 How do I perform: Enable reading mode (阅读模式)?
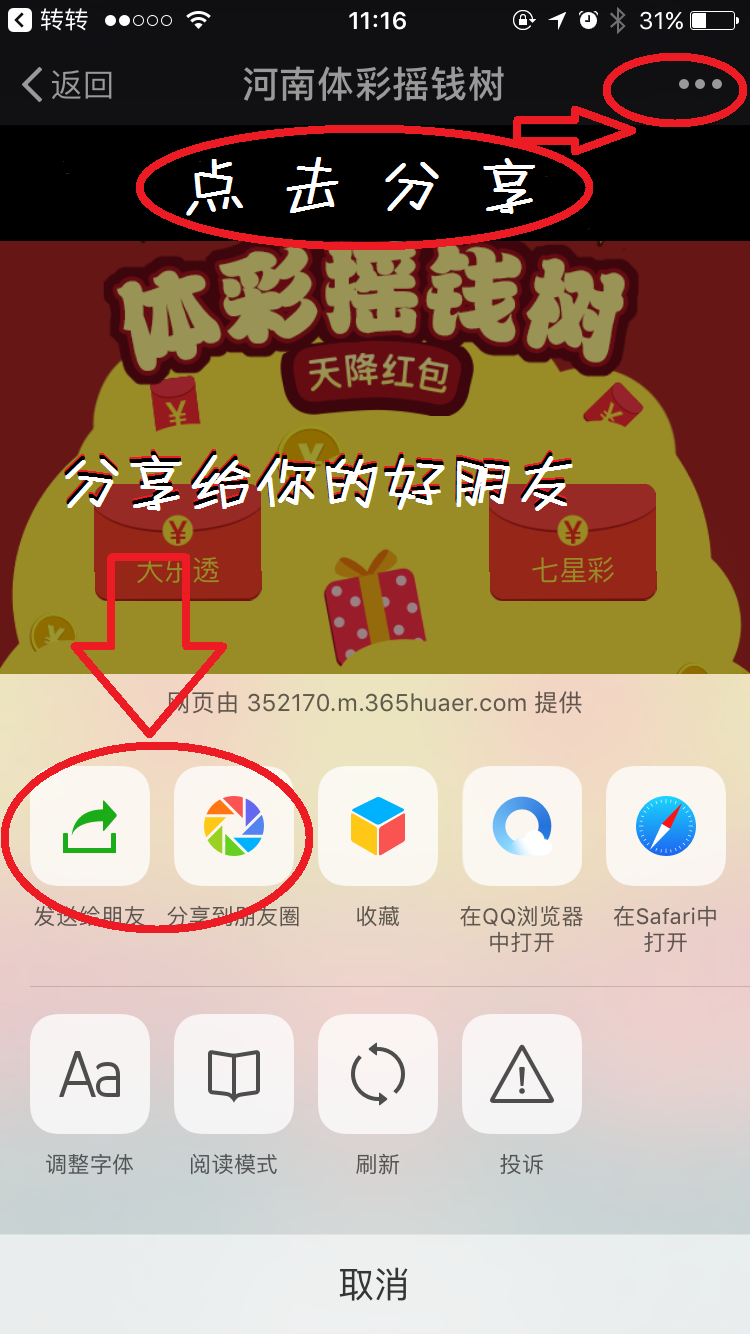234,1074
